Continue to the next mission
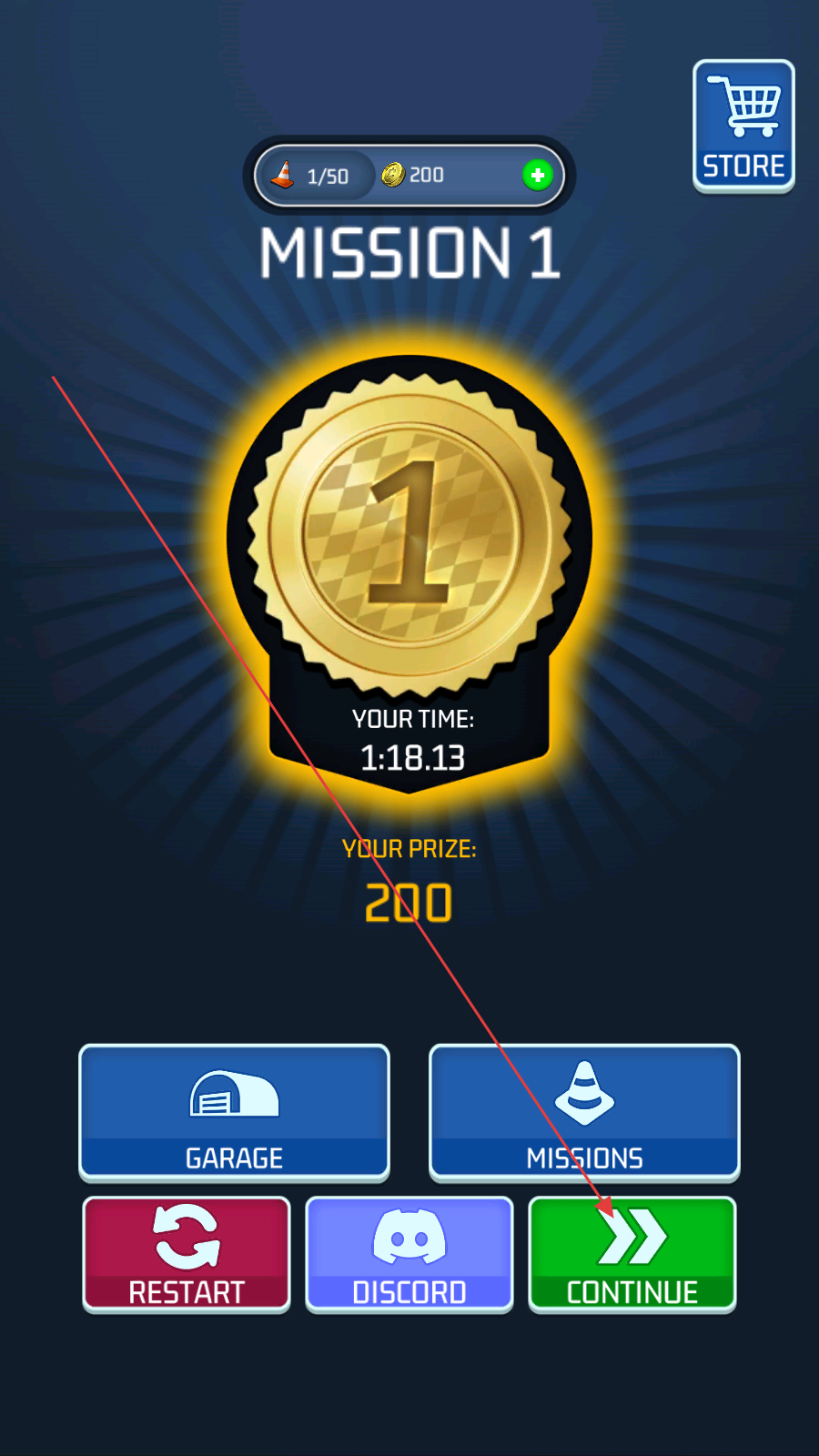This screenshot has height=1456, width=819. point(632,1254)
